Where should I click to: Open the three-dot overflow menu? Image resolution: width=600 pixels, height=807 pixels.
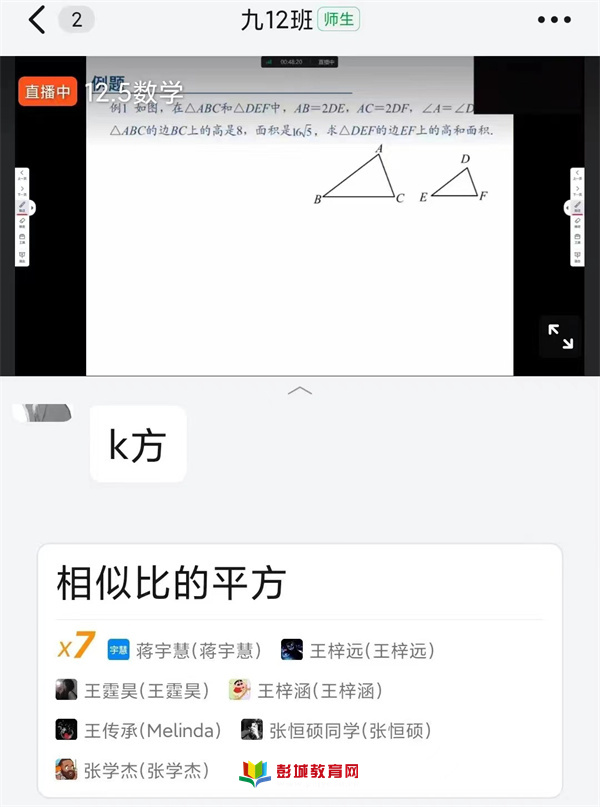554,20
